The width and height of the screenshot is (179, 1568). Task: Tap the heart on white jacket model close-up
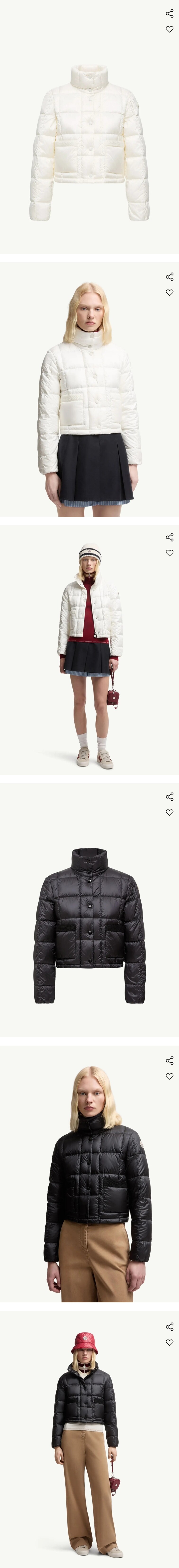tap(169, 293)
